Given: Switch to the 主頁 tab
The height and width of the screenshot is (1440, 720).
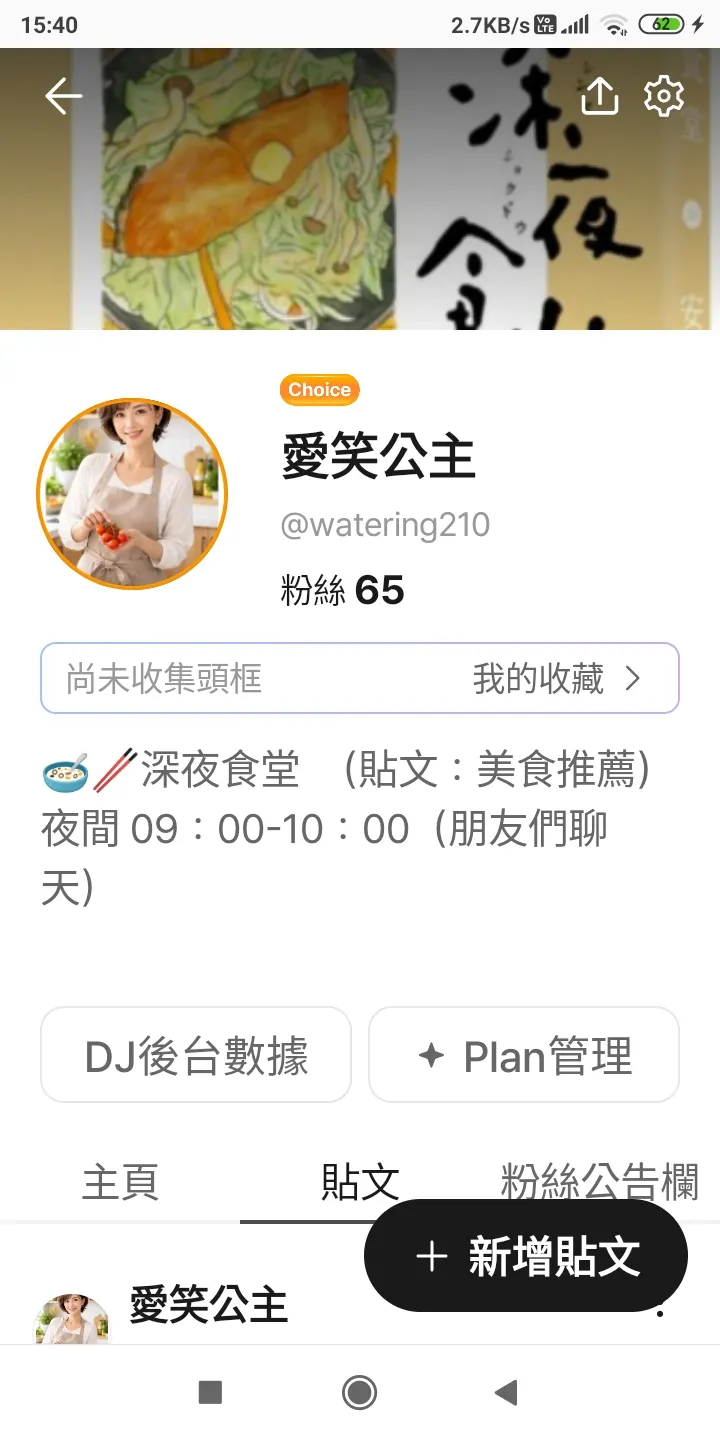Looking at the screenshot, I should [120, 1182].
